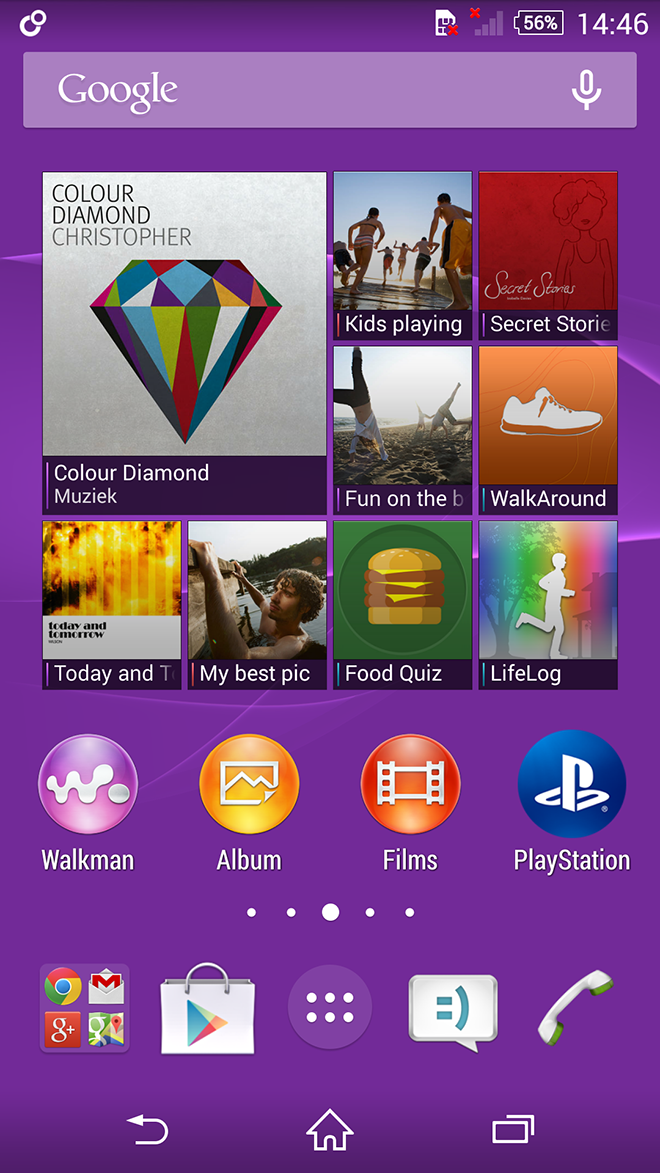The height and width of the screenshot is (1173, 660).
Task: Launch the WalkAround tile
Action: point(548,430)
